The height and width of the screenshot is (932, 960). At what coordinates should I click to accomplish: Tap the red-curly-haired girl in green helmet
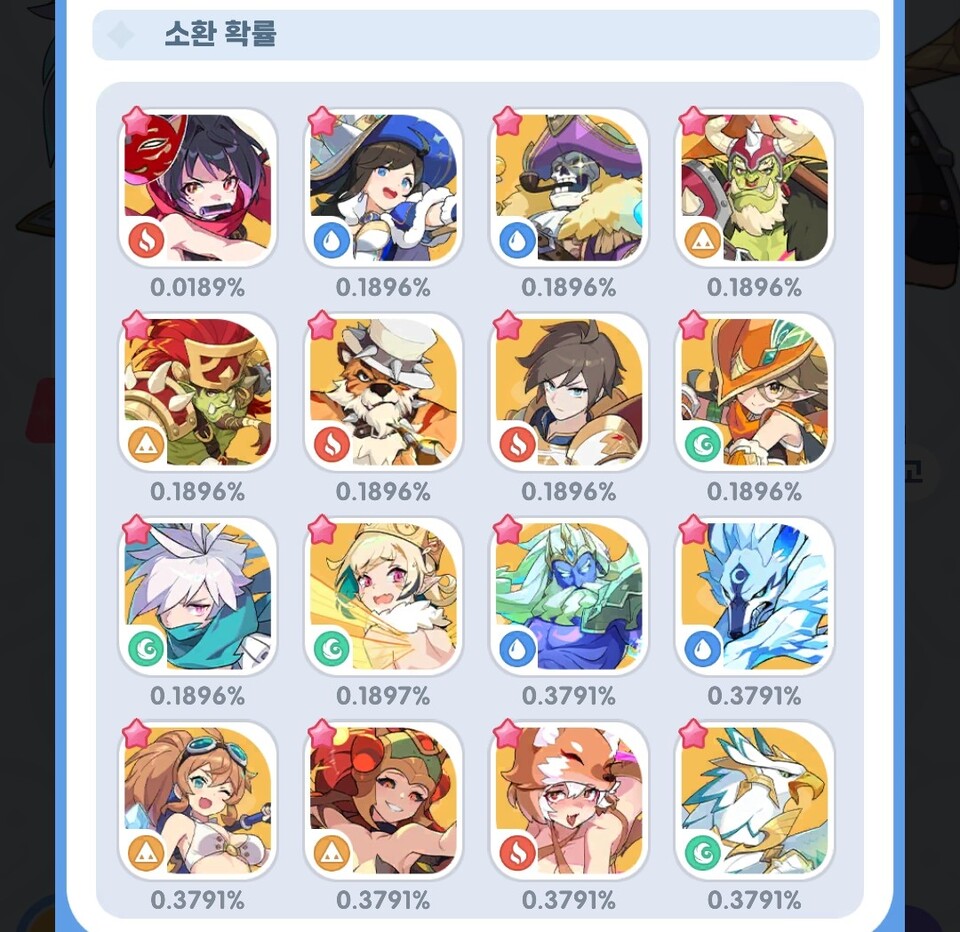pyautogui.click(x=383, y=799)
